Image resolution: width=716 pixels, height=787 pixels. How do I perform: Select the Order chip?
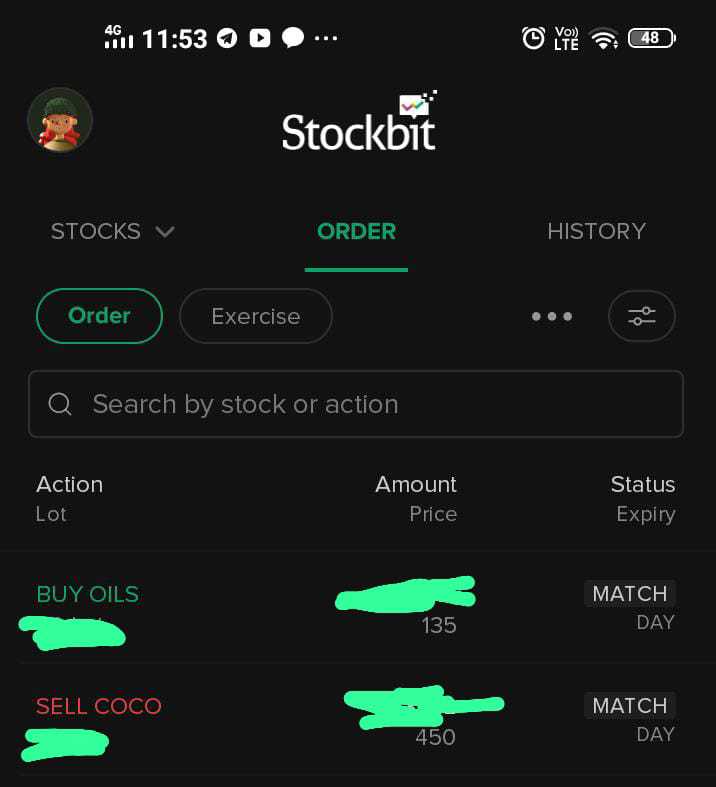pos(99,316)
